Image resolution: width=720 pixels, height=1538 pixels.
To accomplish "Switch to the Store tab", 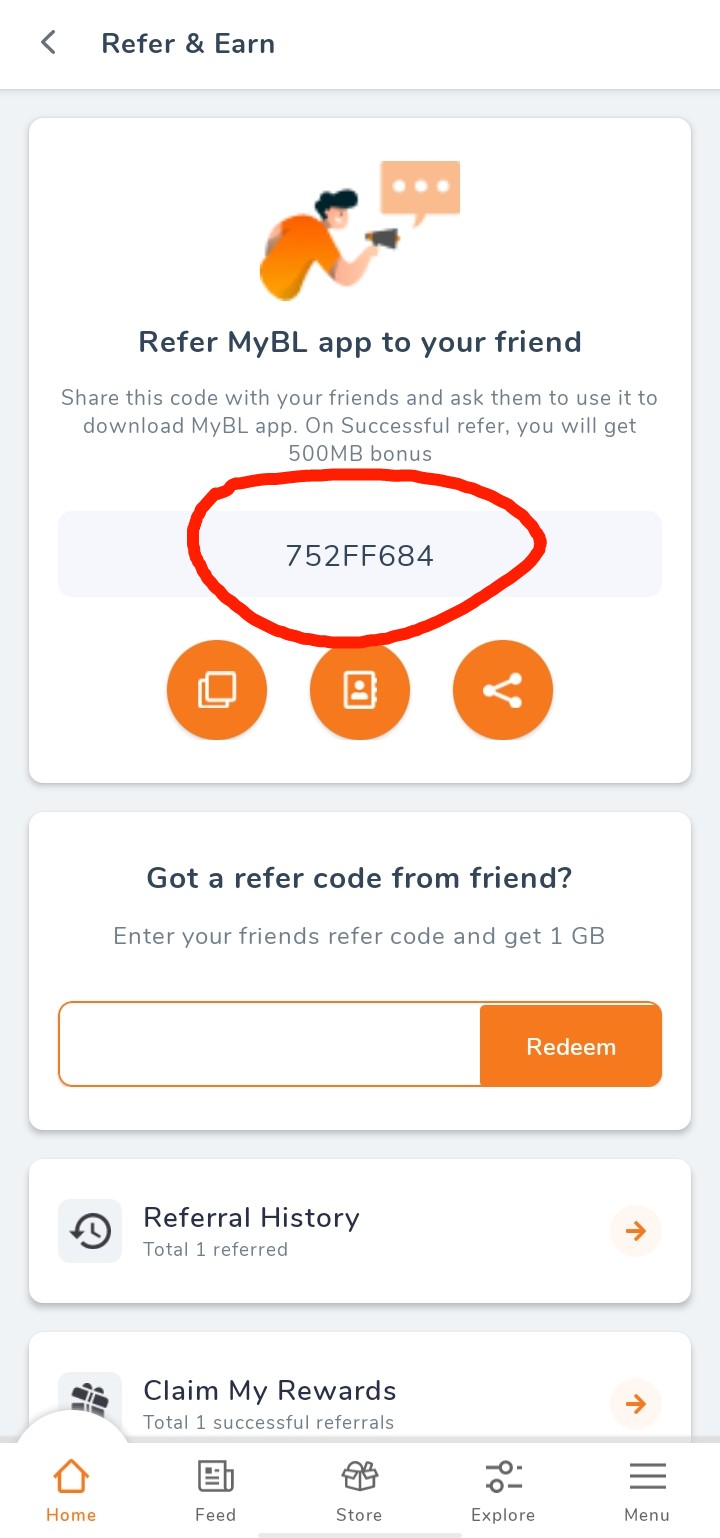I will click(x=359, y=1490).
